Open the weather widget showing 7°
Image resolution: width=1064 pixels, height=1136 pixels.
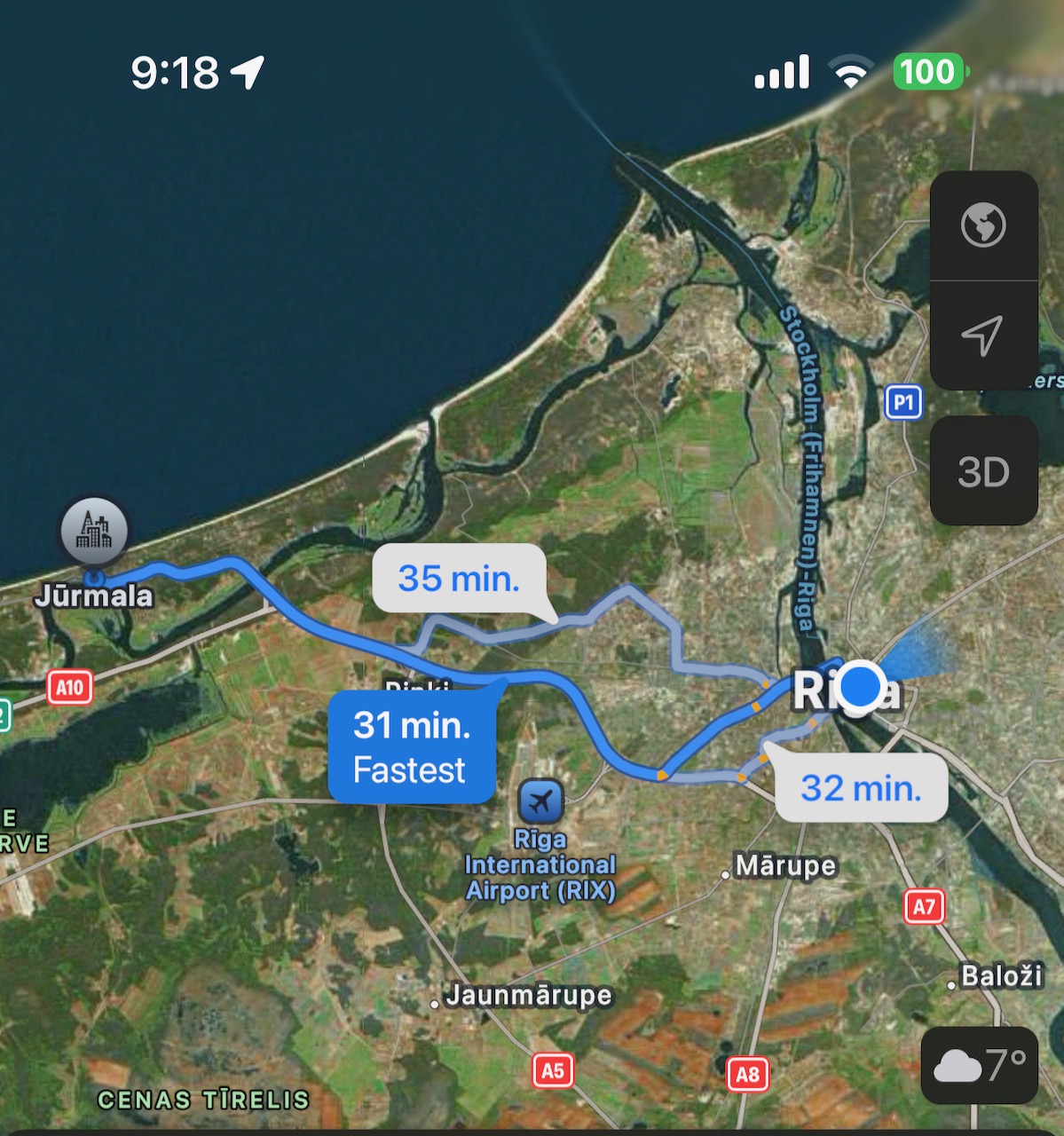click(x=979, y=1065)
